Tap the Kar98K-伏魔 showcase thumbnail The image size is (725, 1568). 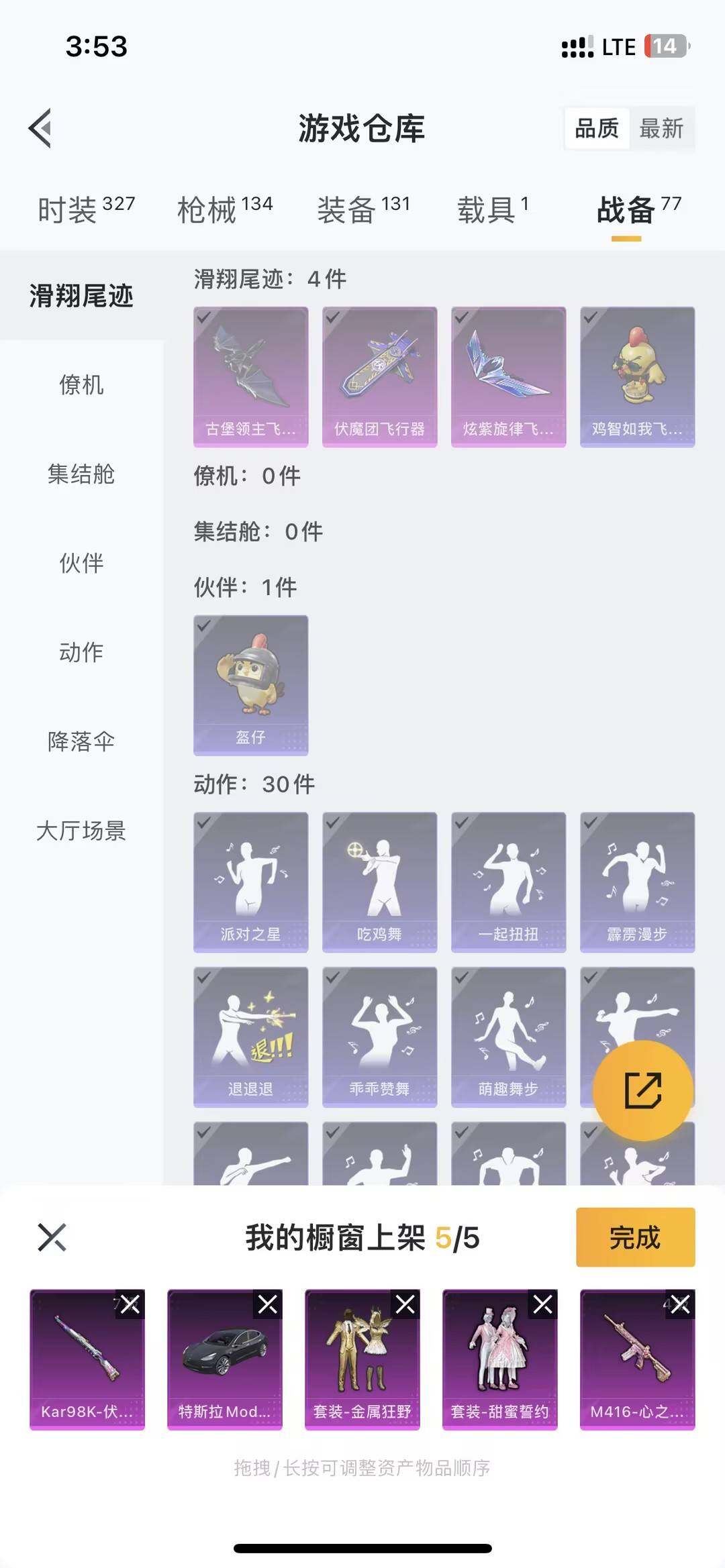[87, 1359]
